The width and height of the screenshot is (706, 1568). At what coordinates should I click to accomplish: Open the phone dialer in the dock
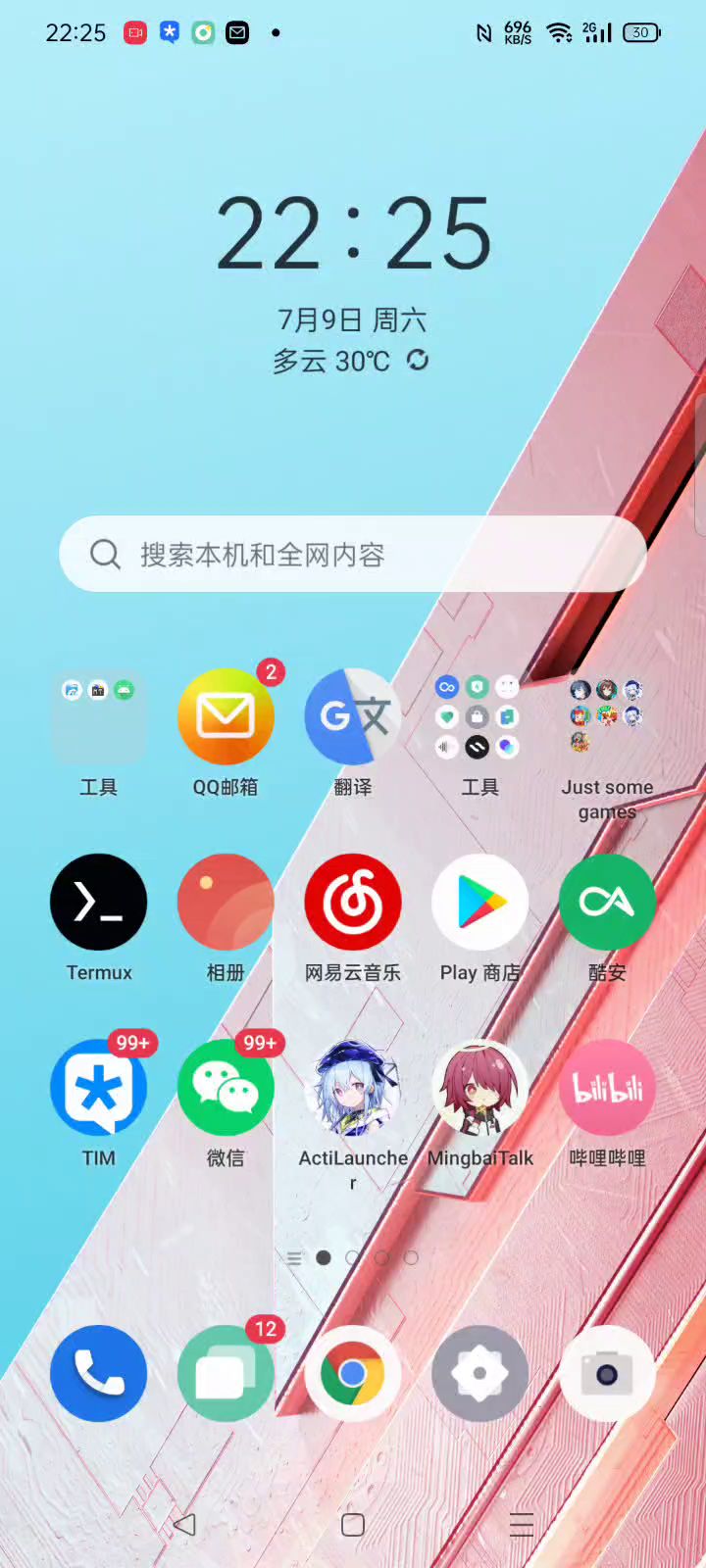point(98,1374)
